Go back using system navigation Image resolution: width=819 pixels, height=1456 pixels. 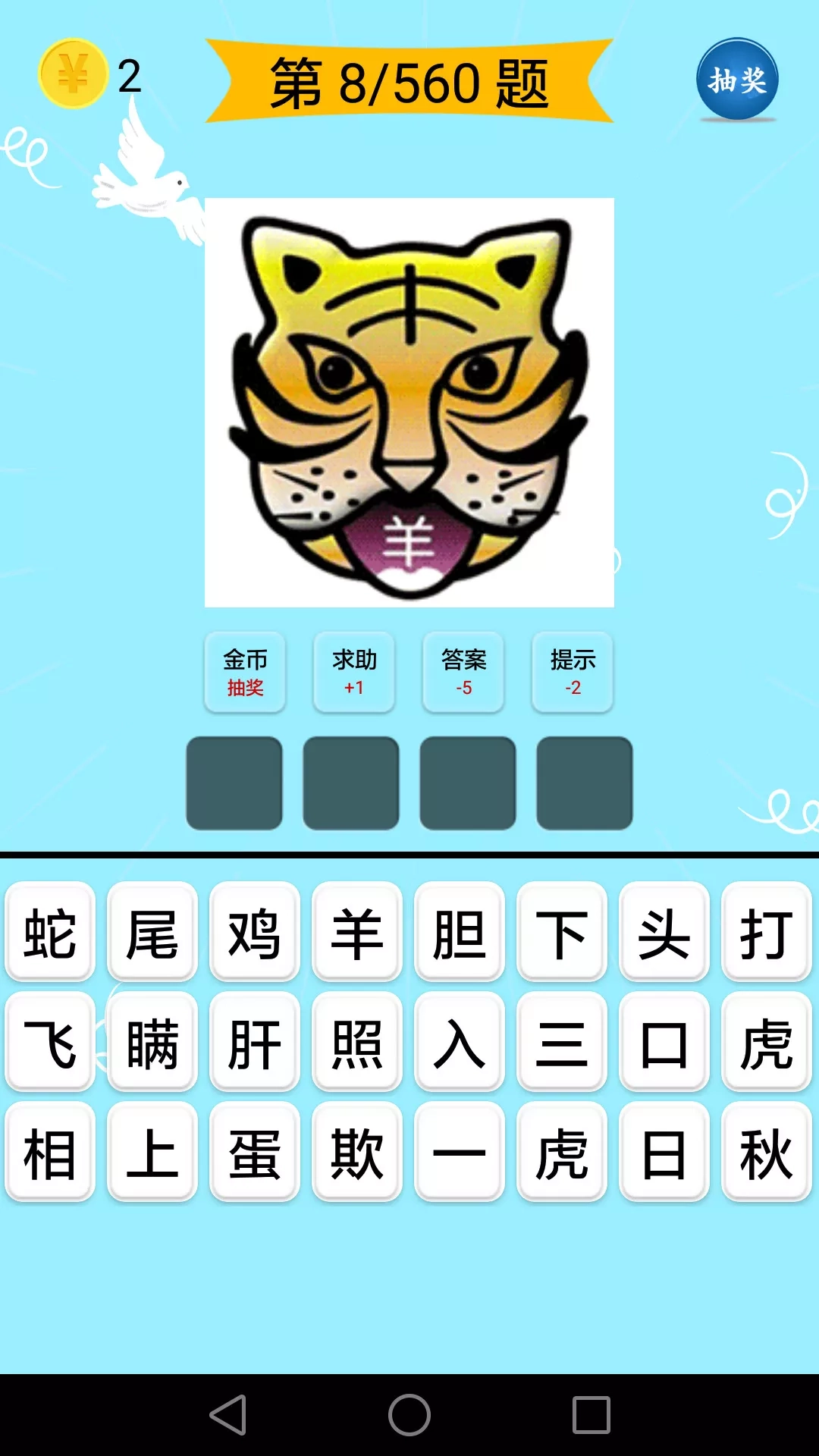(x=227, y=1415)
